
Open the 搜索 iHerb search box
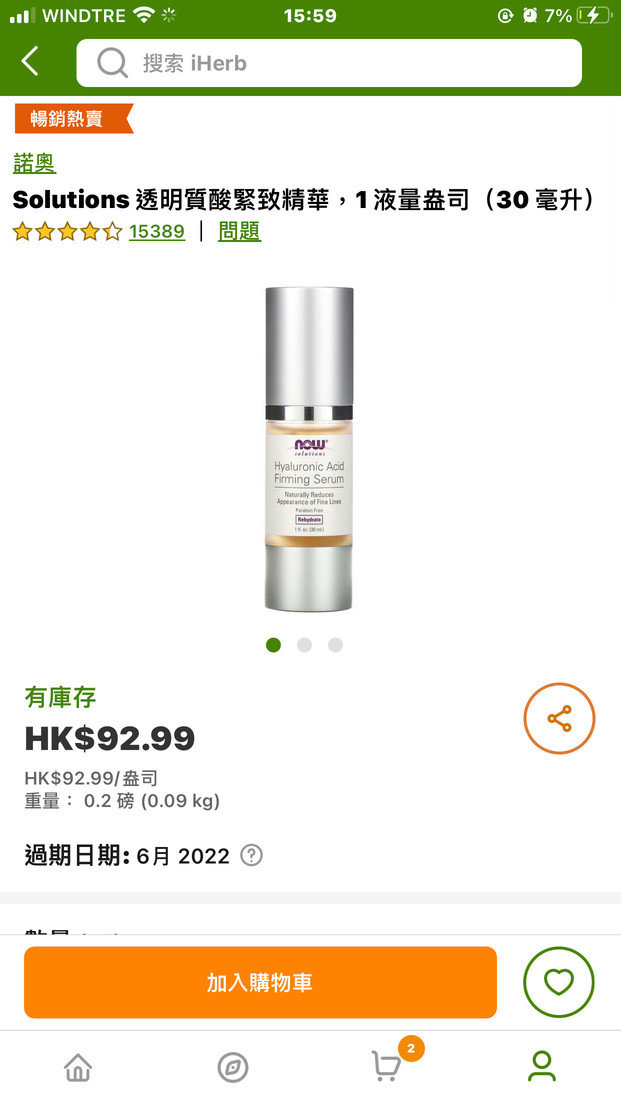(x=329, y=63)
